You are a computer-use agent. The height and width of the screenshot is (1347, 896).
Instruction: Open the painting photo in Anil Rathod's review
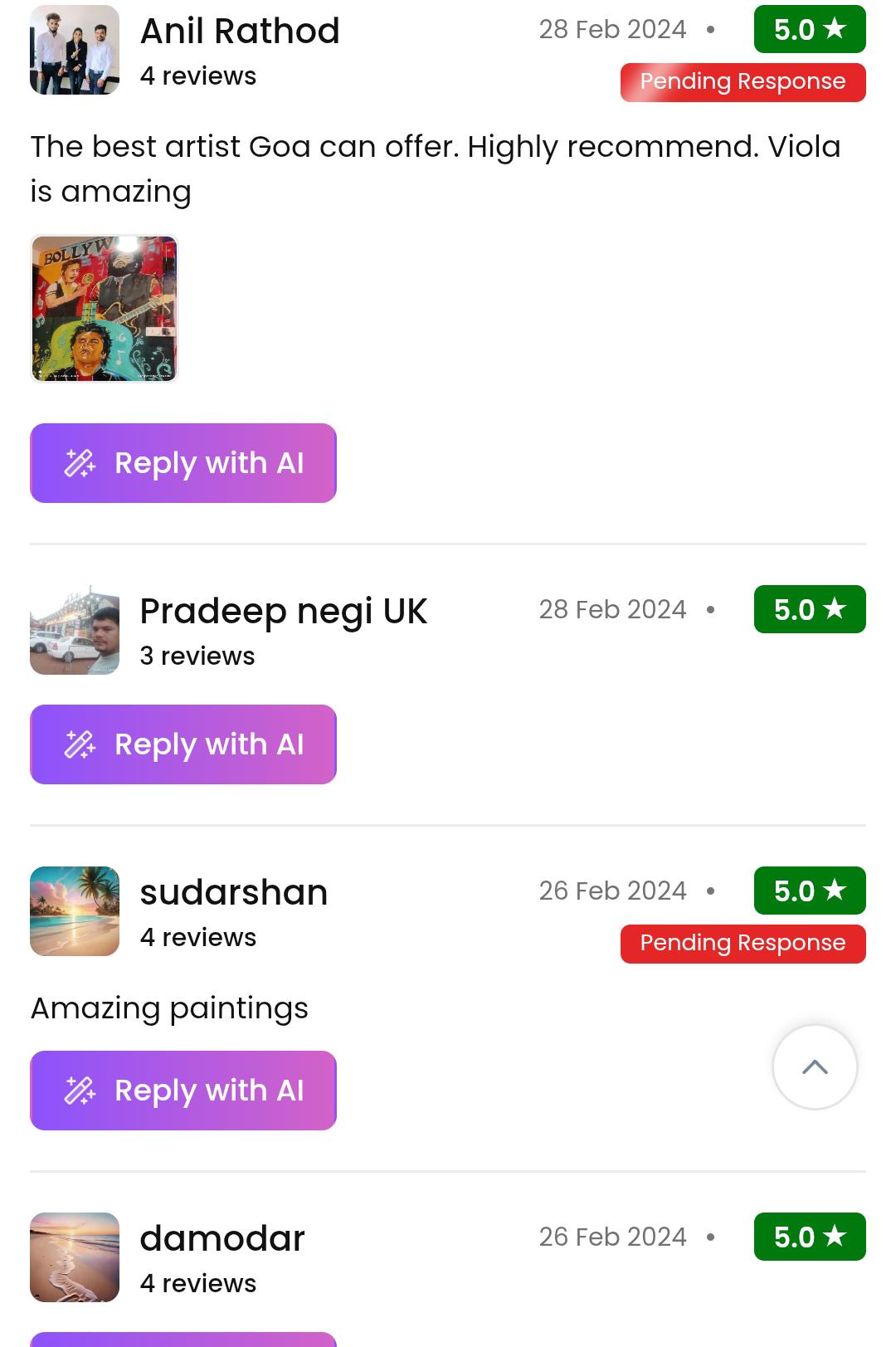[105, 309]
